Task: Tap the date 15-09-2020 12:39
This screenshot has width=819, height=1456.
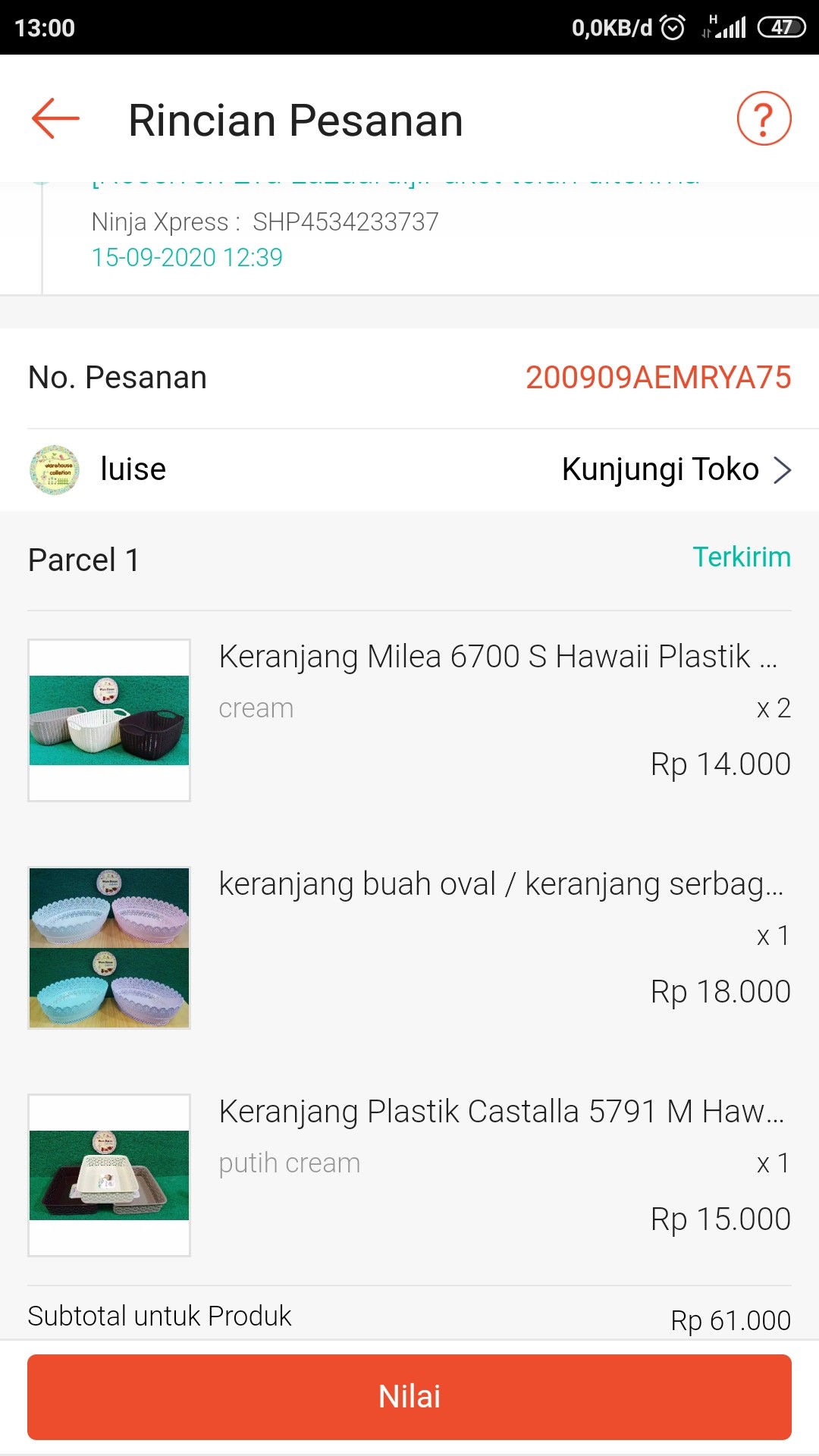Action: pos(185,258)
